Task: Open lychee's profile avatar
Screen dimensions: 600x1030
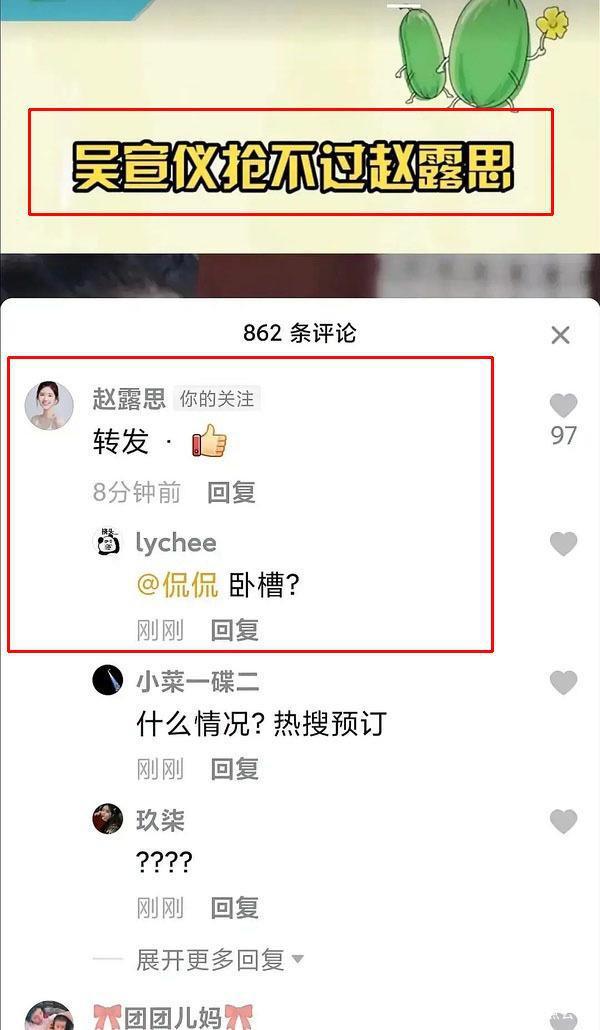Action: coord(107,543)
